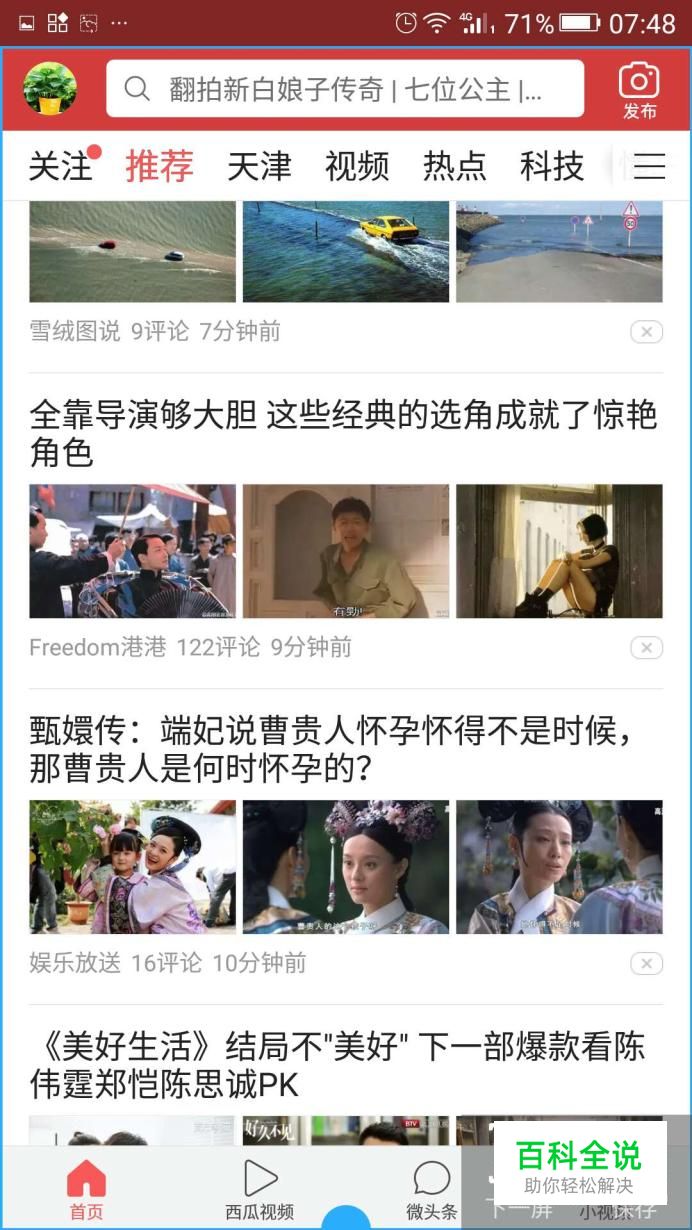Viewport: 692px width, 1230px height.
Task: Dismiss the Freedom港港 article
Action: [646, 648]
